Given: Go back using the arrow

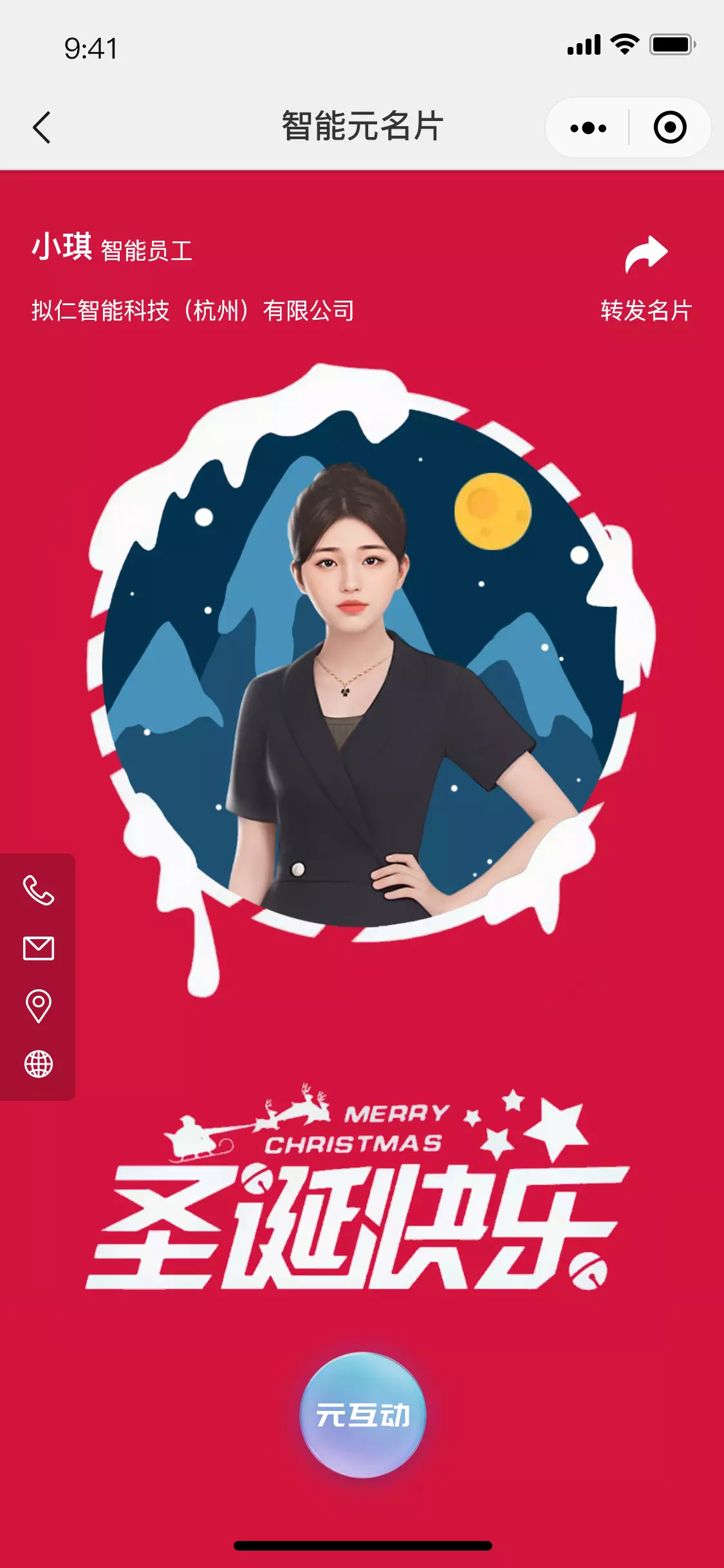Looking at the screenshot, I should (x=42, y=127).
